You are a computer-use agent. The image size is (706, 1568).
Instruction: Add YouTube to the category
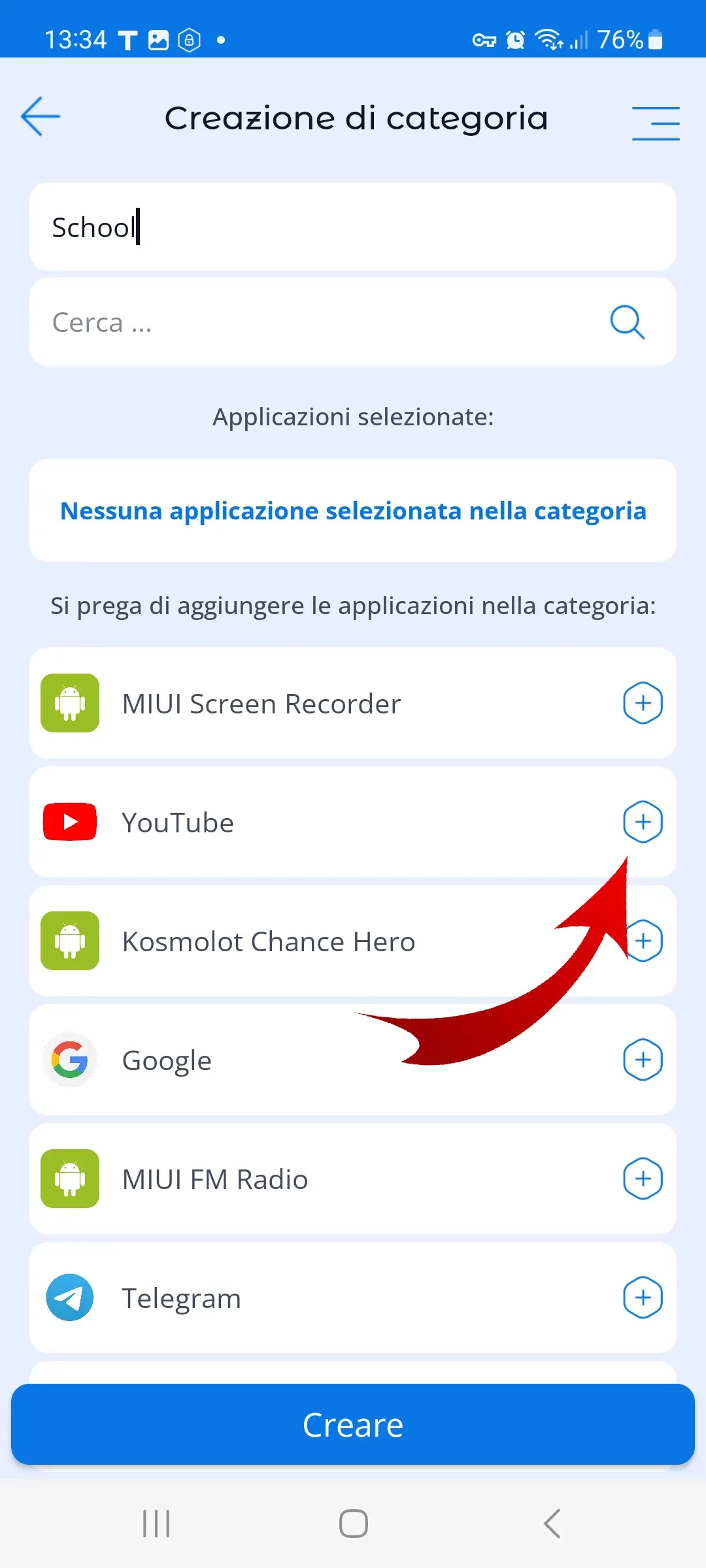click(643, 822)
